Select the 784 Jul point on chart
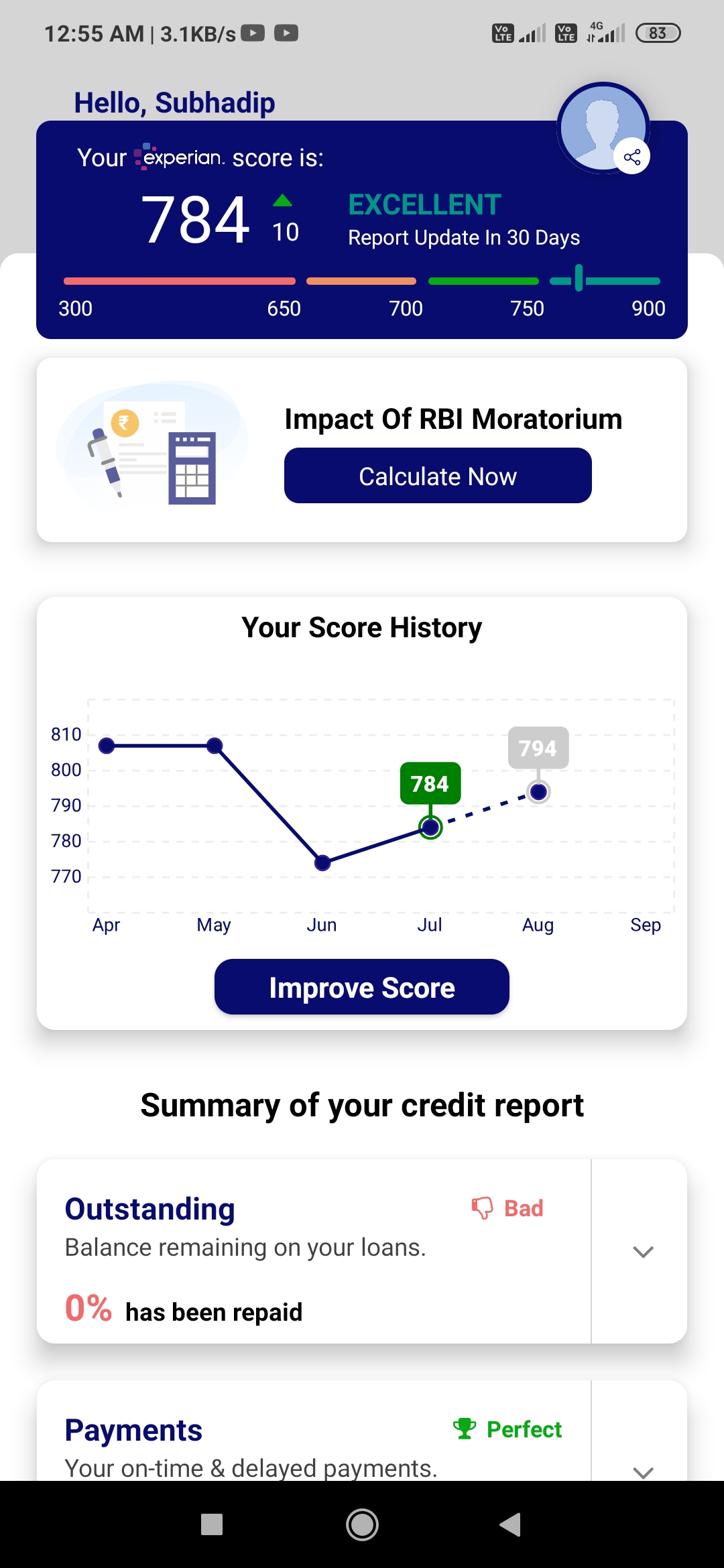The image size is (724, 1568). pos(430,828)
